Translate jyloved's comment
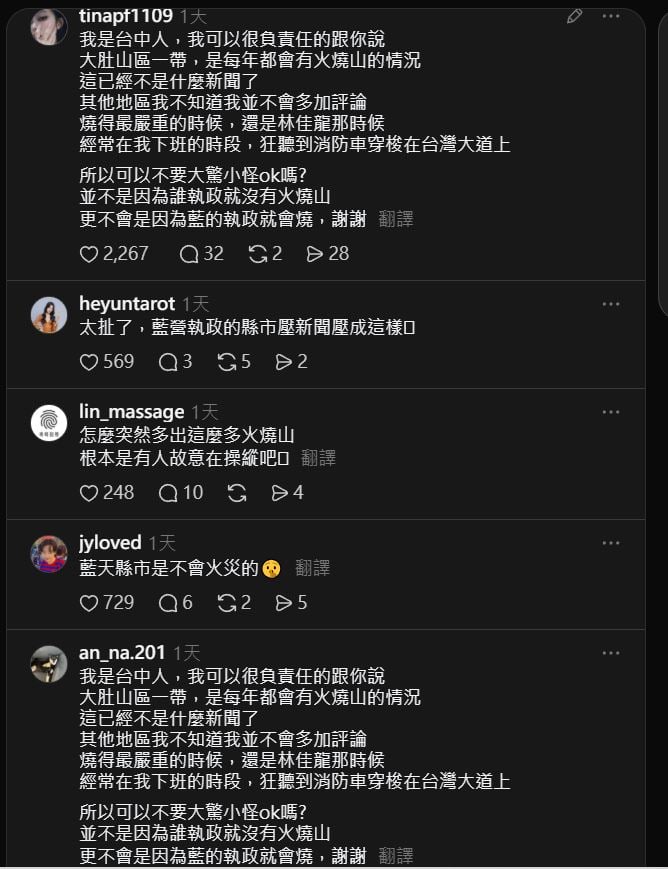This screenshot has width=668, height=869. [312, 568]
